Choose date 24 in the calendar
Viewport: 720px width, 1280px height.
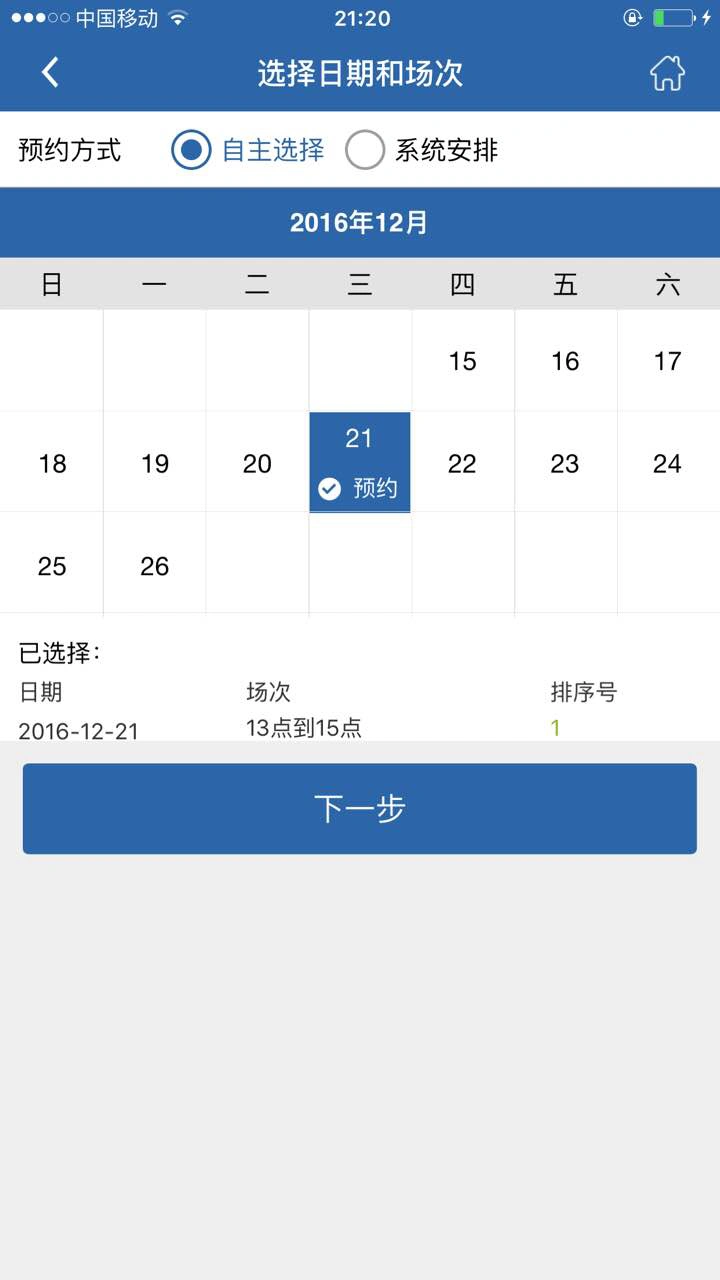tap(668, 463)
